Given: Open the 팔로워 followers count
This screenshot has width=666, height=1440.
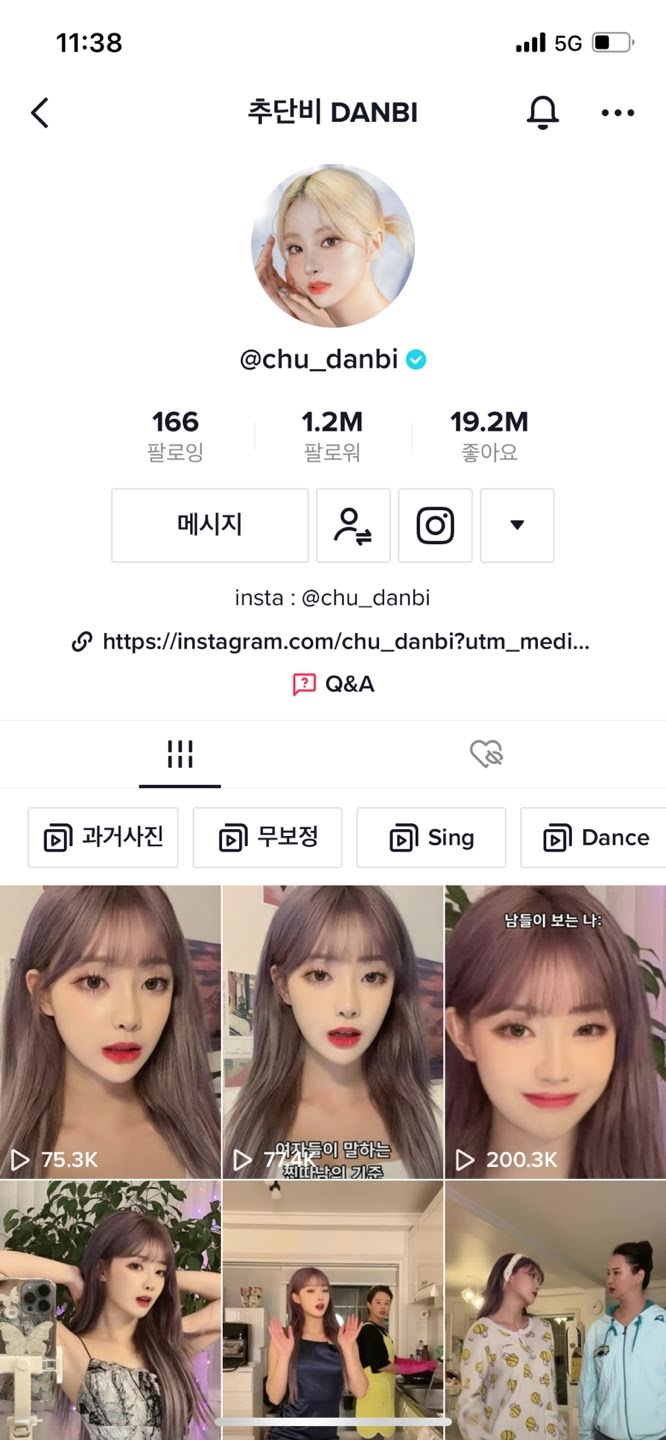Looking at the screenshot, I should tap(332, 436).
